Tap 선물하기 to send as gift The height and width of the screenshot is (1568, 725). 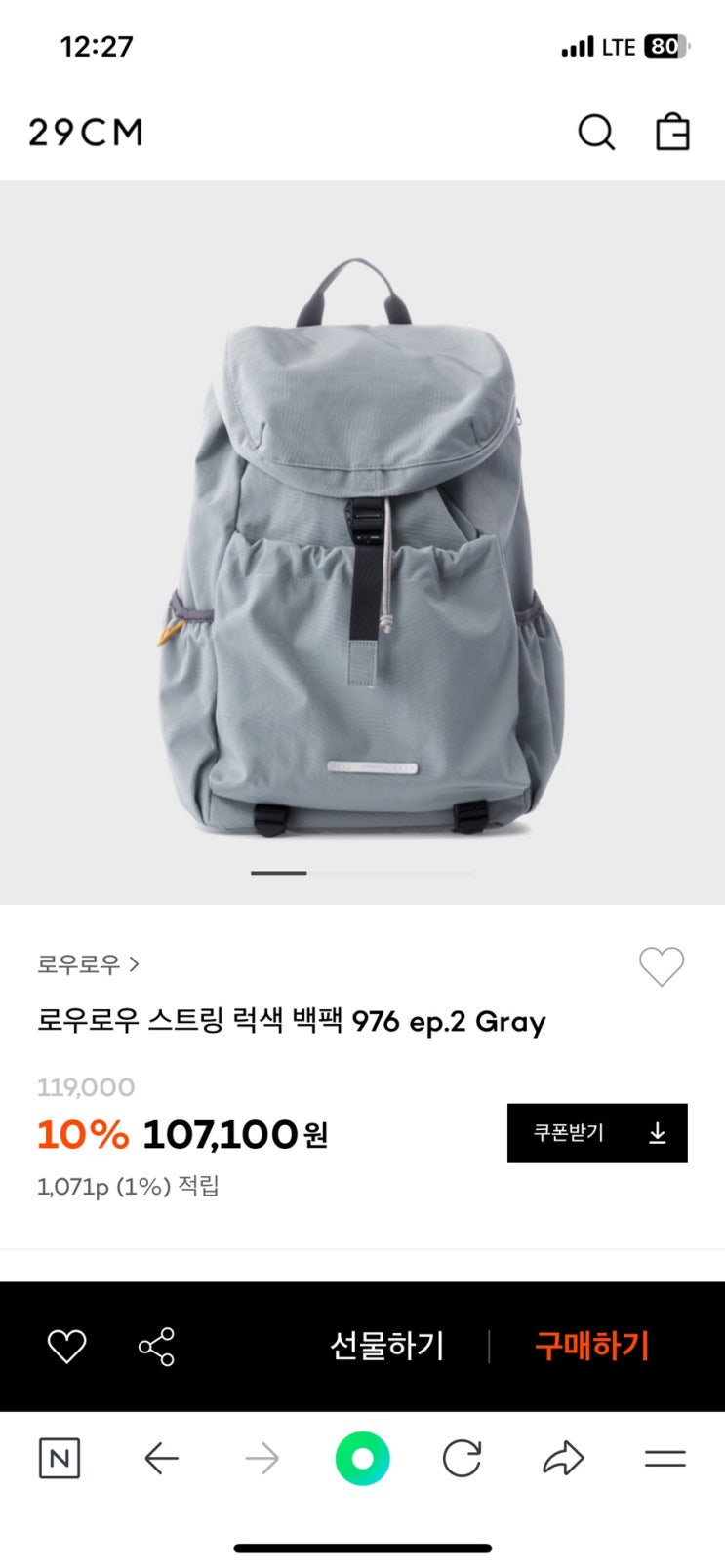tap(387, 1347)
